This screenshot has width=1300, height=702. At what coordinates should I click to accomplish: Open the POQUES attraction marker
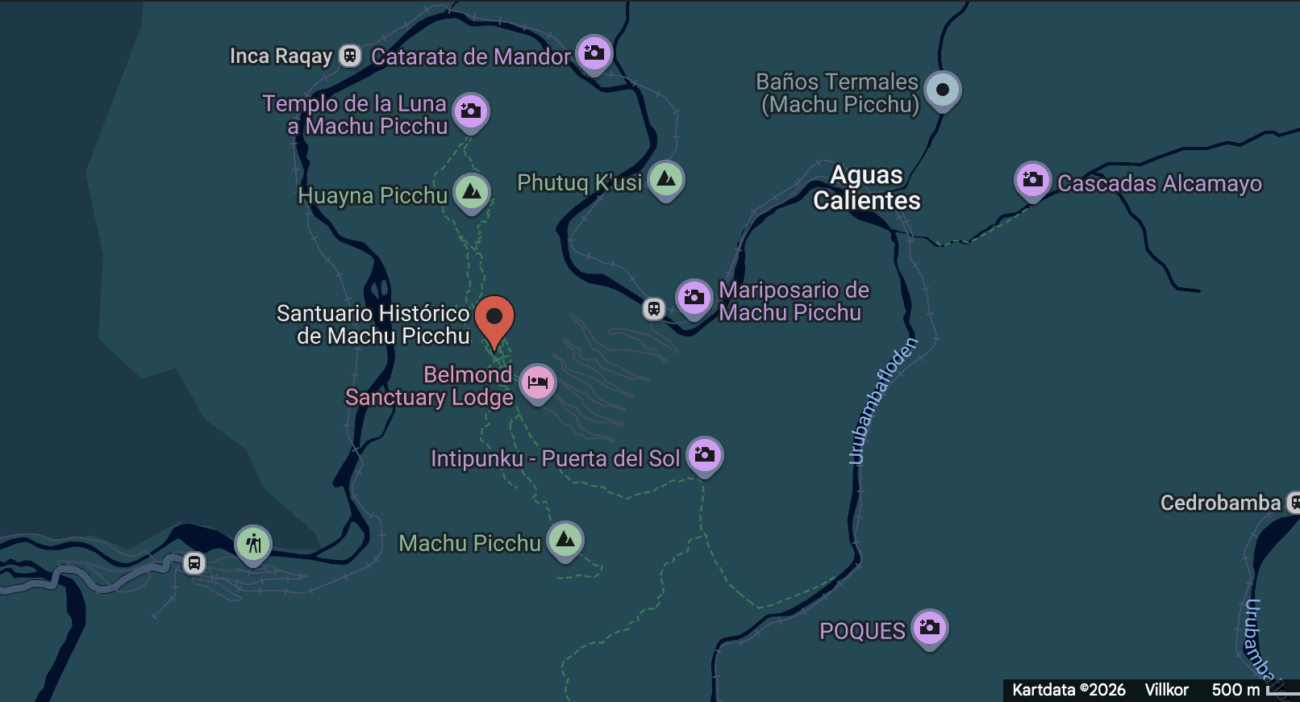[x=930, y=628]
